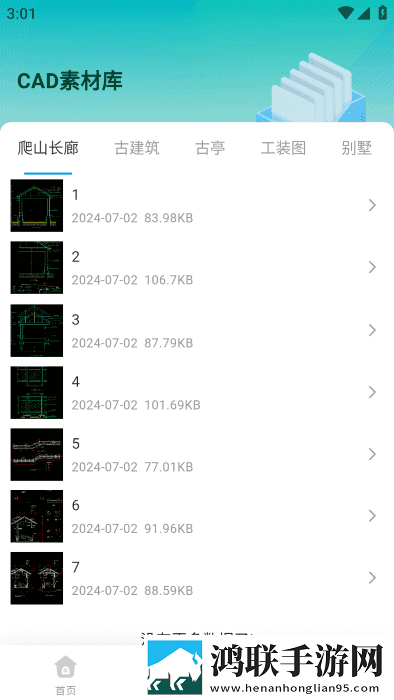Switch to the 古建筑 tab
Image resolution: width=394 pixels, height=700 pixels.
(137, 148)
